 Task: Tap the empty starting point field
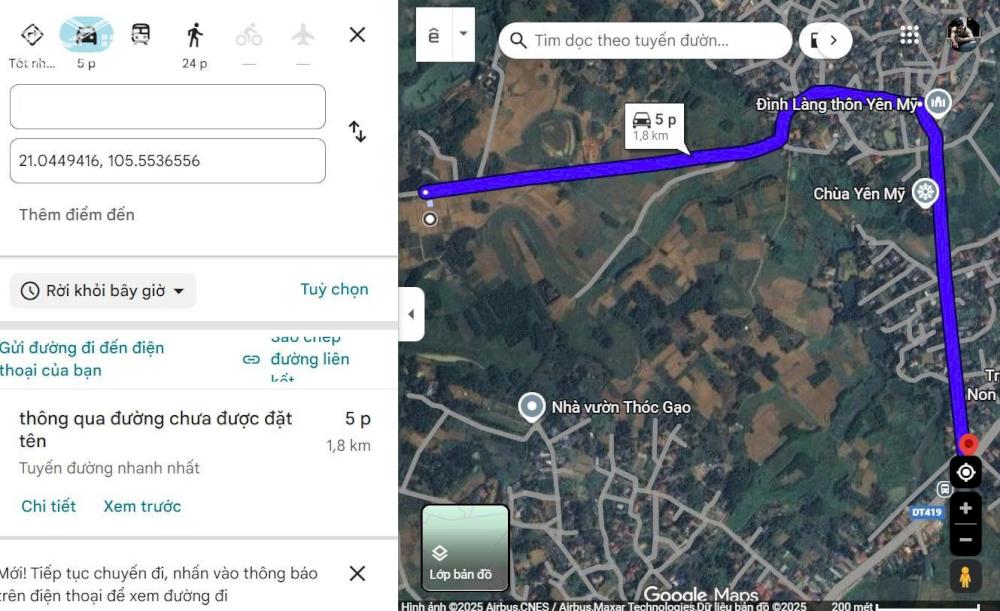pyautogui.click(x=167, y=106)
